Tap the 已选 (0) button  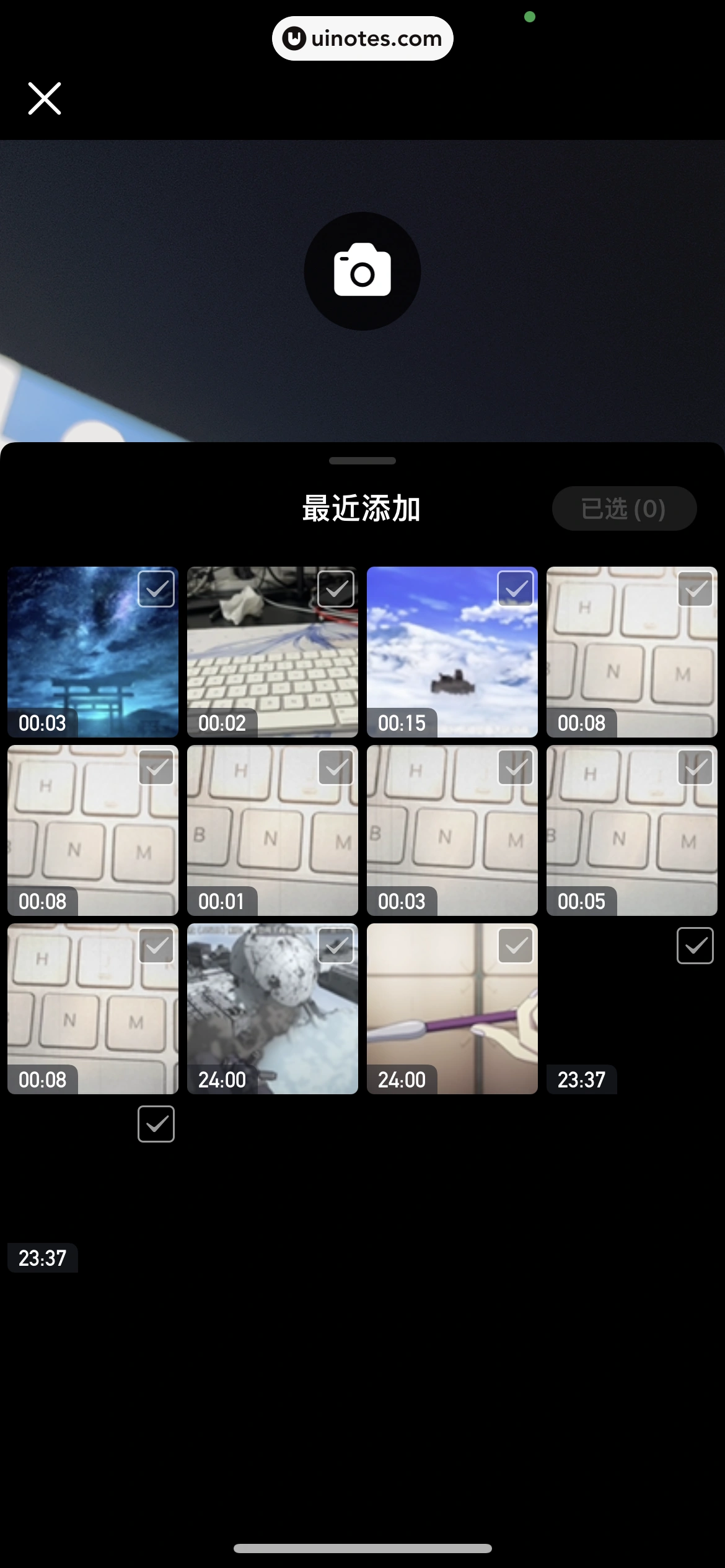[624, 508]
